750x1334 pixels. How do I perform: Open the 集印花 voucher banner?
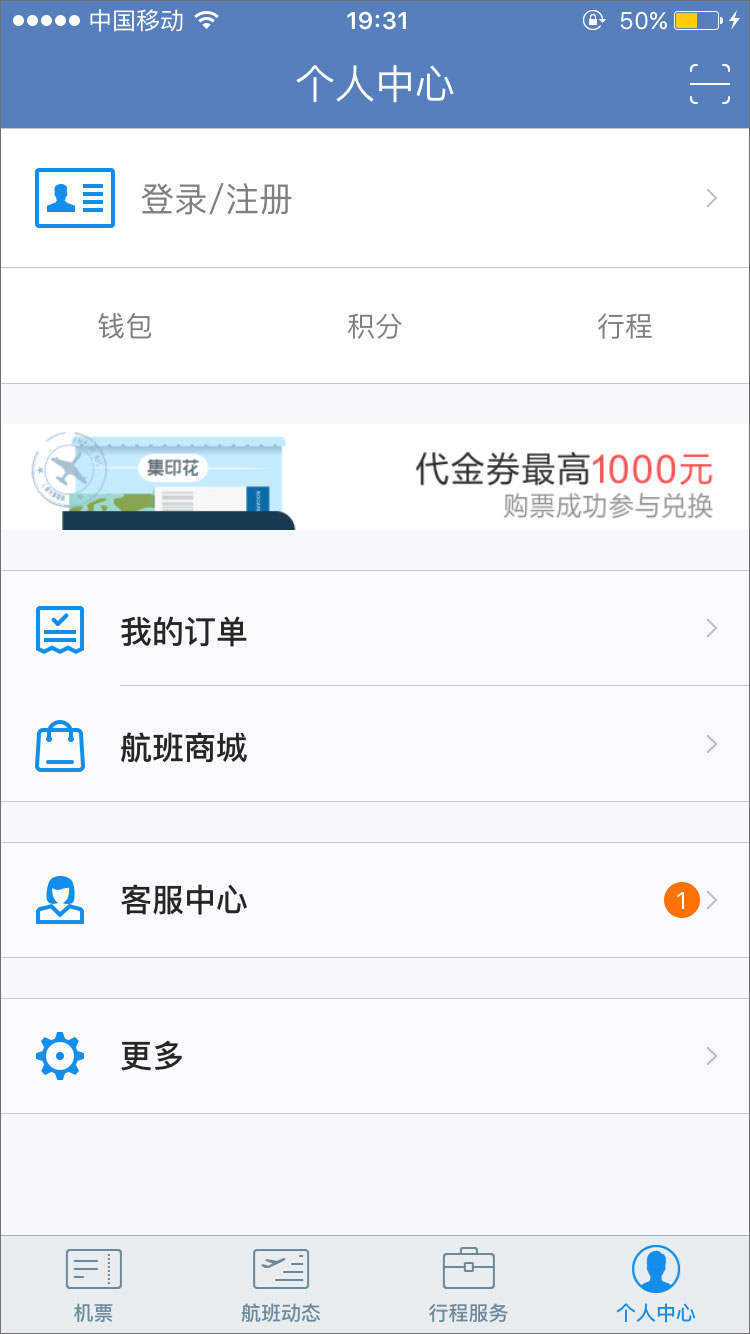375,478
